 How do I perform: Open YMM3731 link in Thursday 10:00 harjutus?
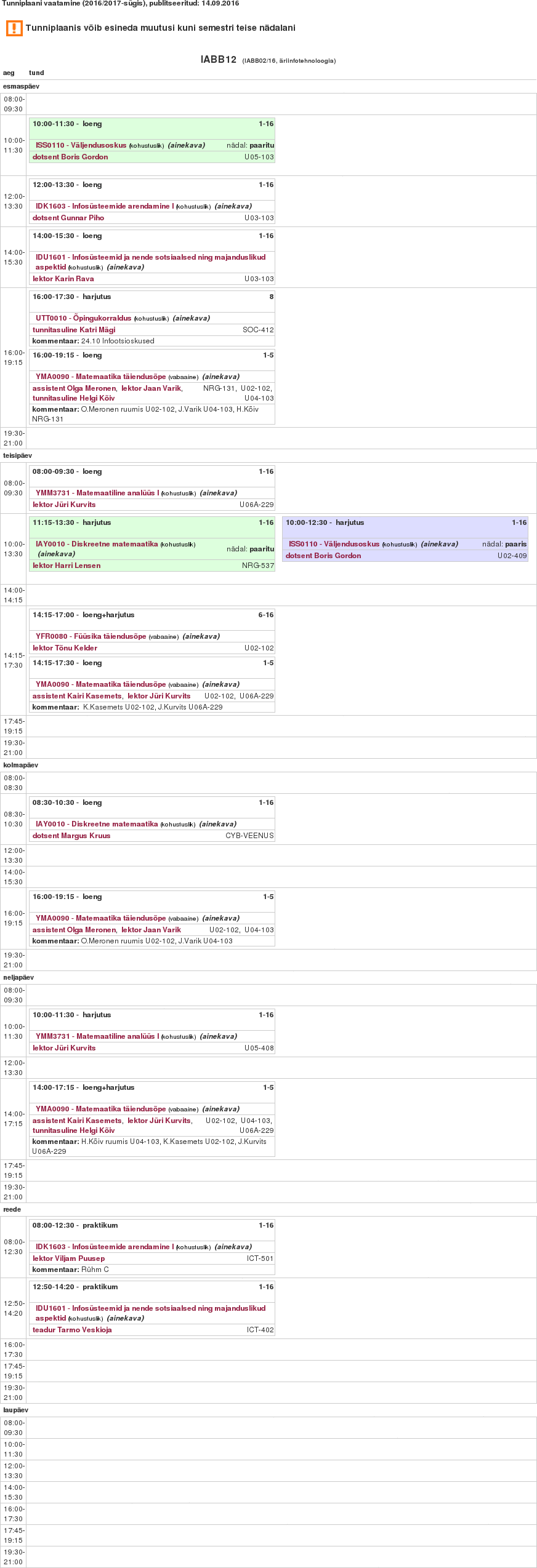(97, 1036)
